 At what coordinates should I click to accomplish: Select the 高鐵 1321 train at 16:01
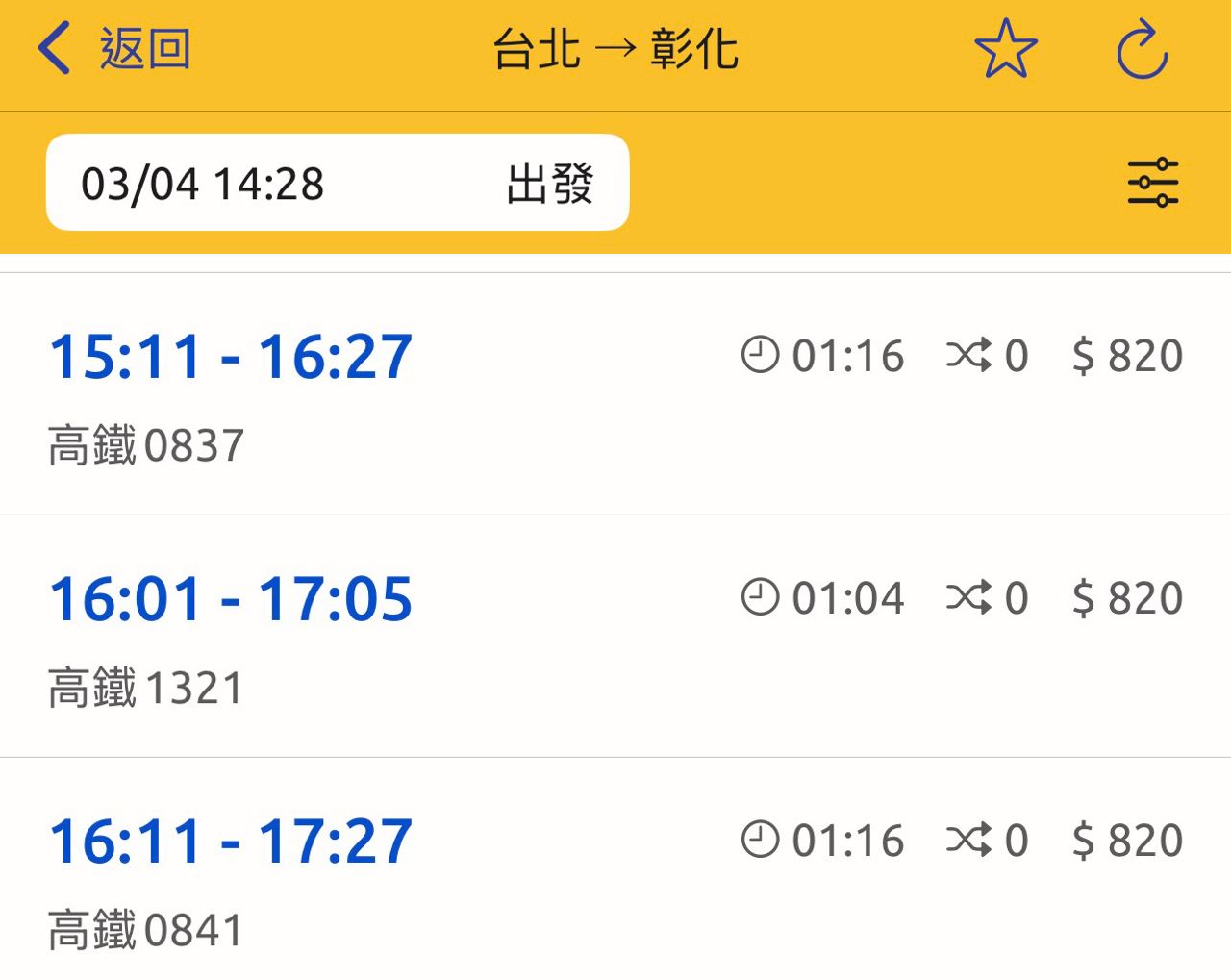coord(615,637)
